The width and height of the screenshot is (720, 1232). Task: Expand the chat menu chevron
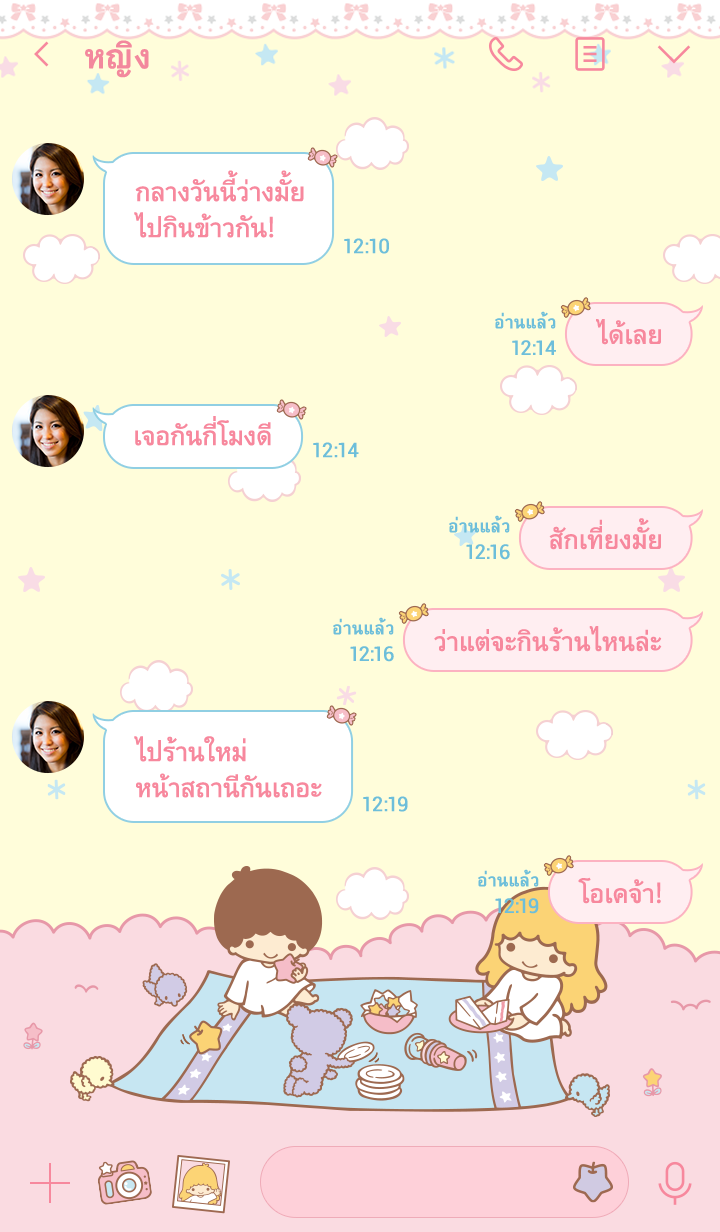pos(673,54)
